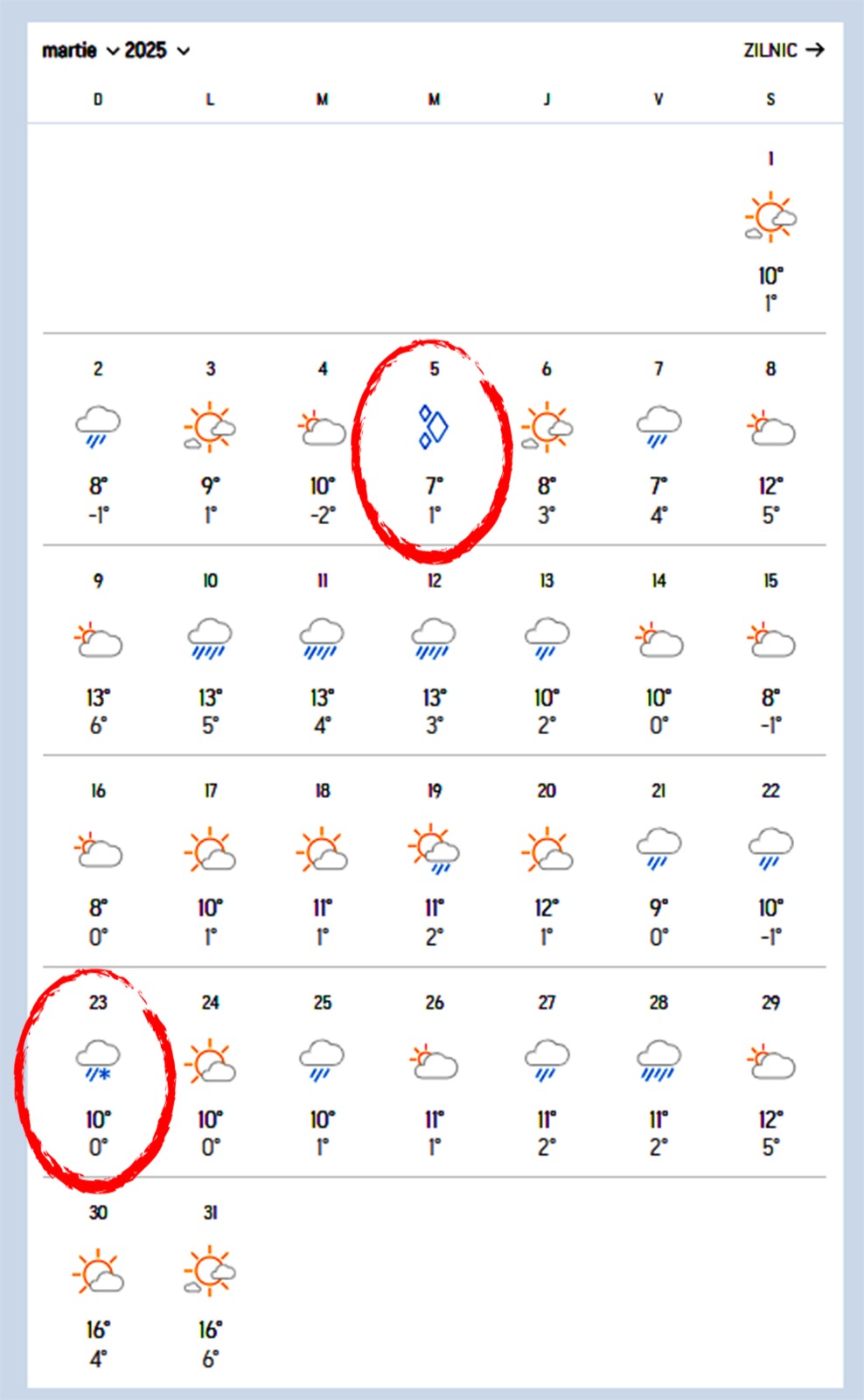View the forecast for day 28
Screen dimensions: 864x1400
coord(658,1074)
